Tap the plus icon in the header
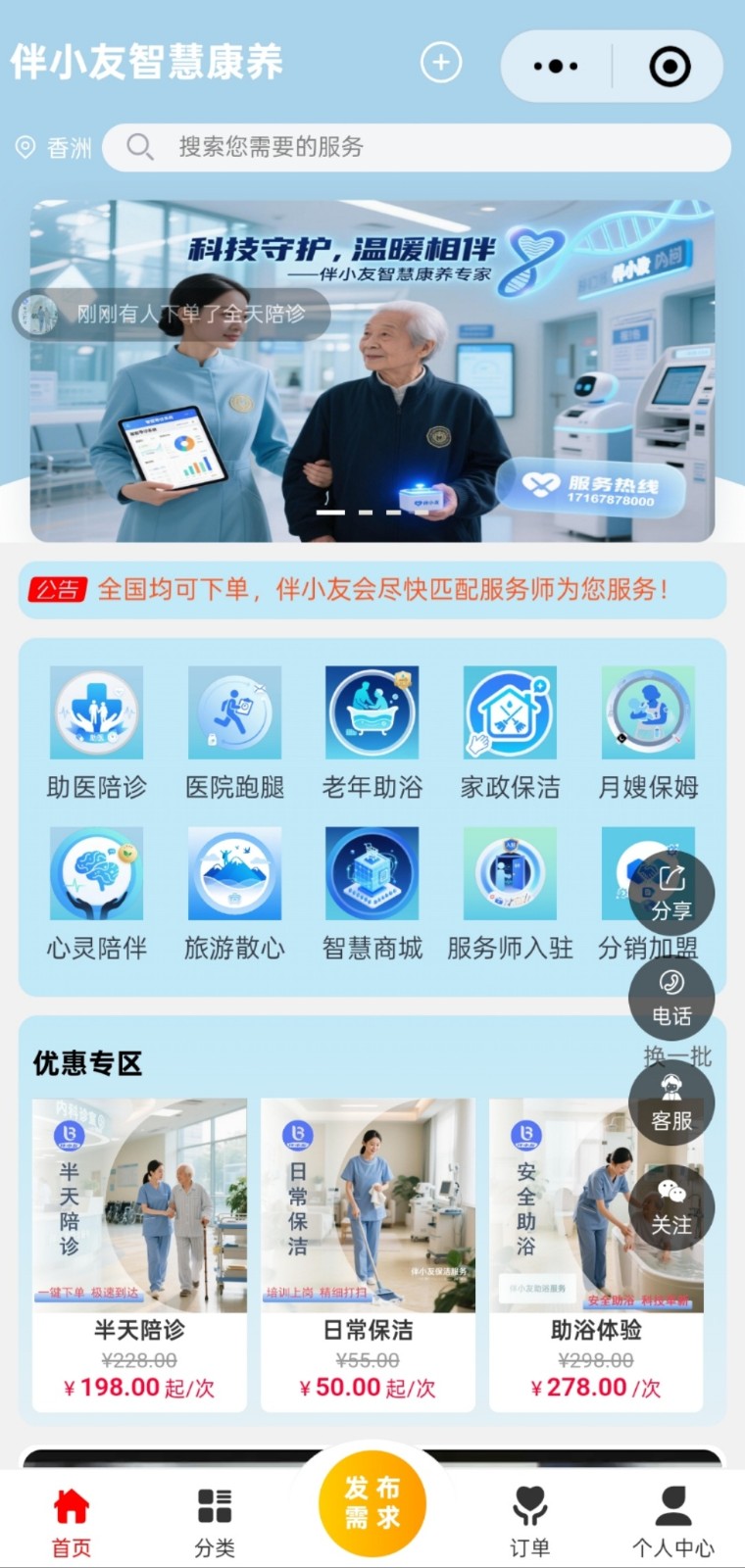 (441, 63)
